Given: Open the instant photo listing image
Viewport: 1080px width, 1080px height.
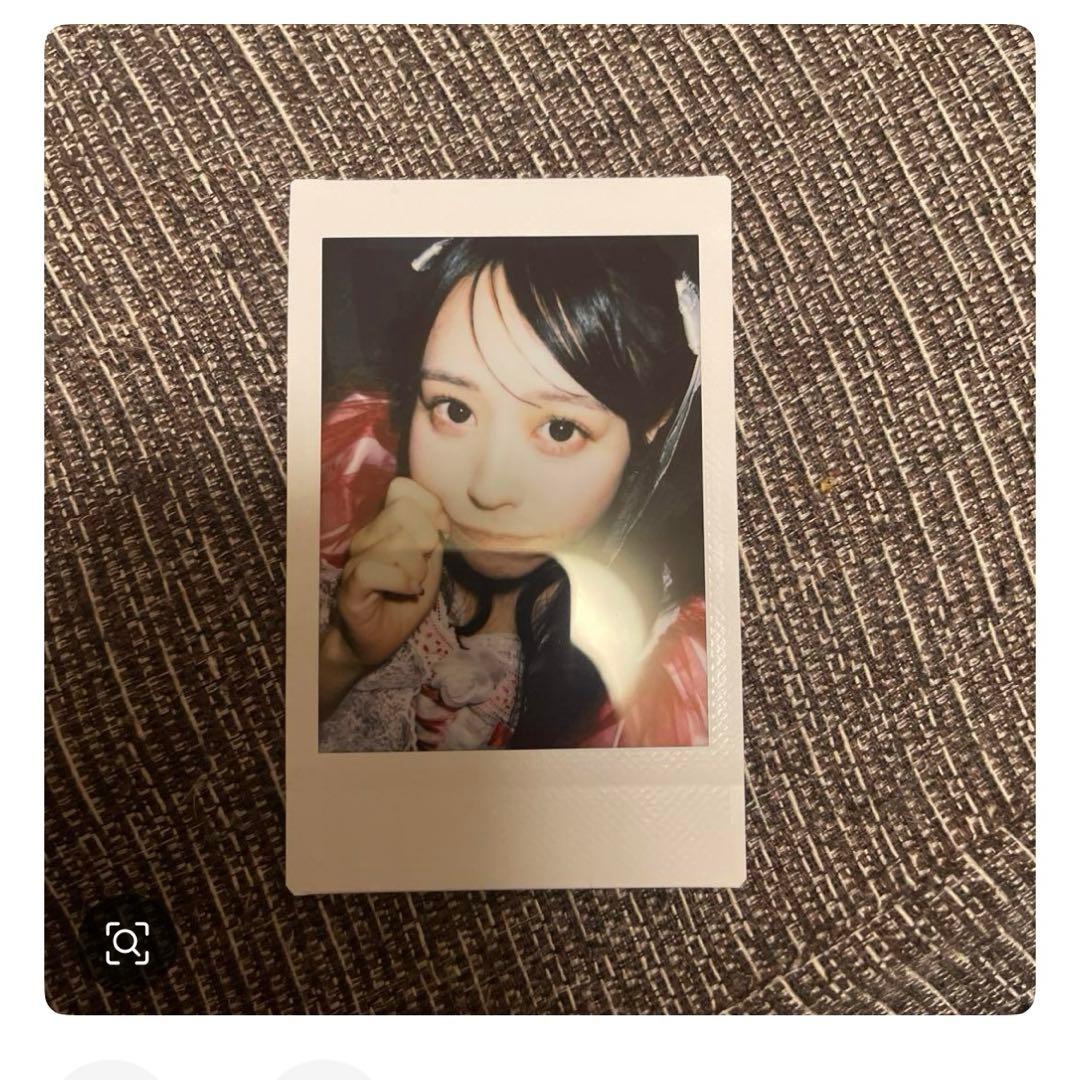Looking at the screenshot, I should click(540, 520).
